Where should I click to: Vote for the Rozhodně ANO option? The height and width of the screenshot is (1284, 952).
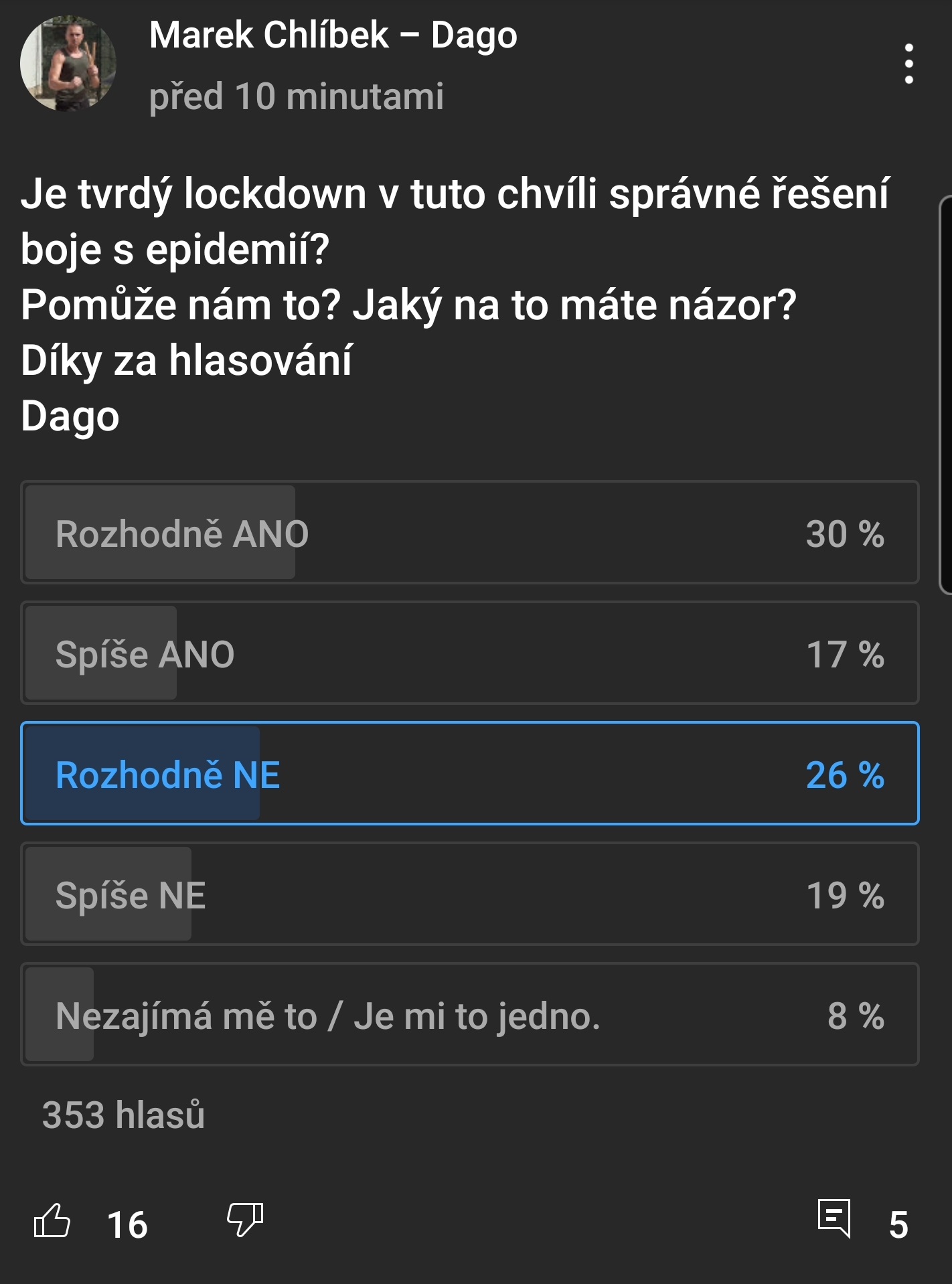coord(469,533)
